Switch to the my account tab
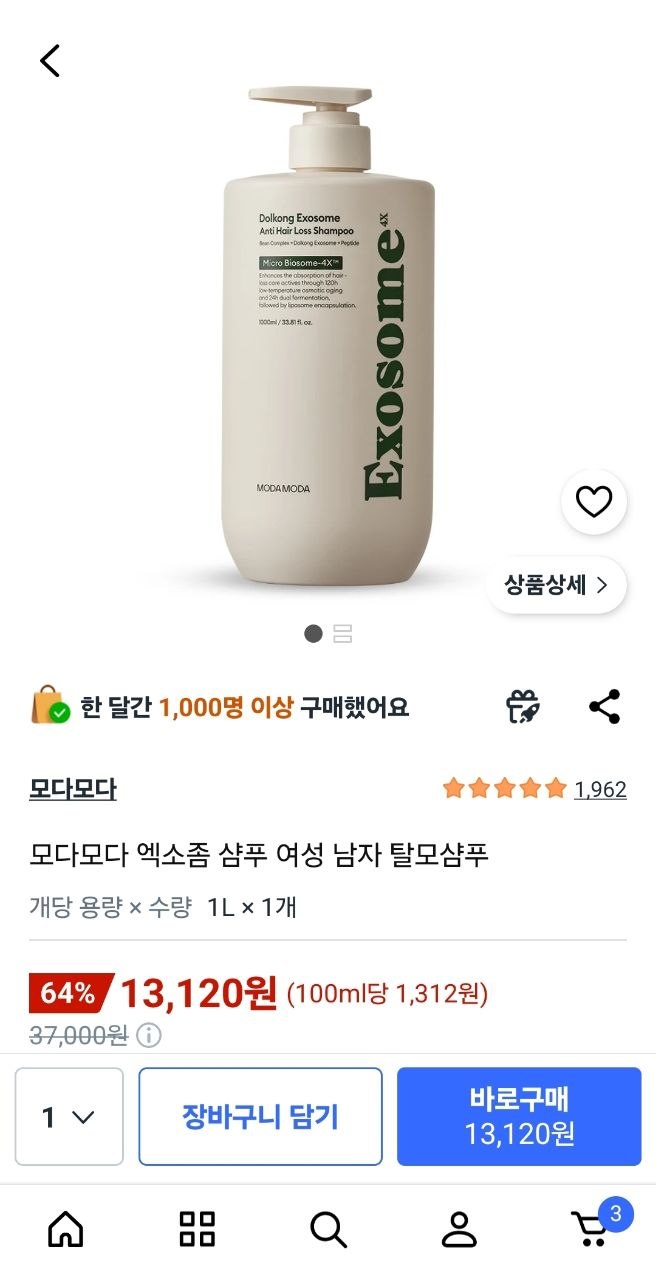The height and width of the screenshot is (1280, 656). [459, 1230]
